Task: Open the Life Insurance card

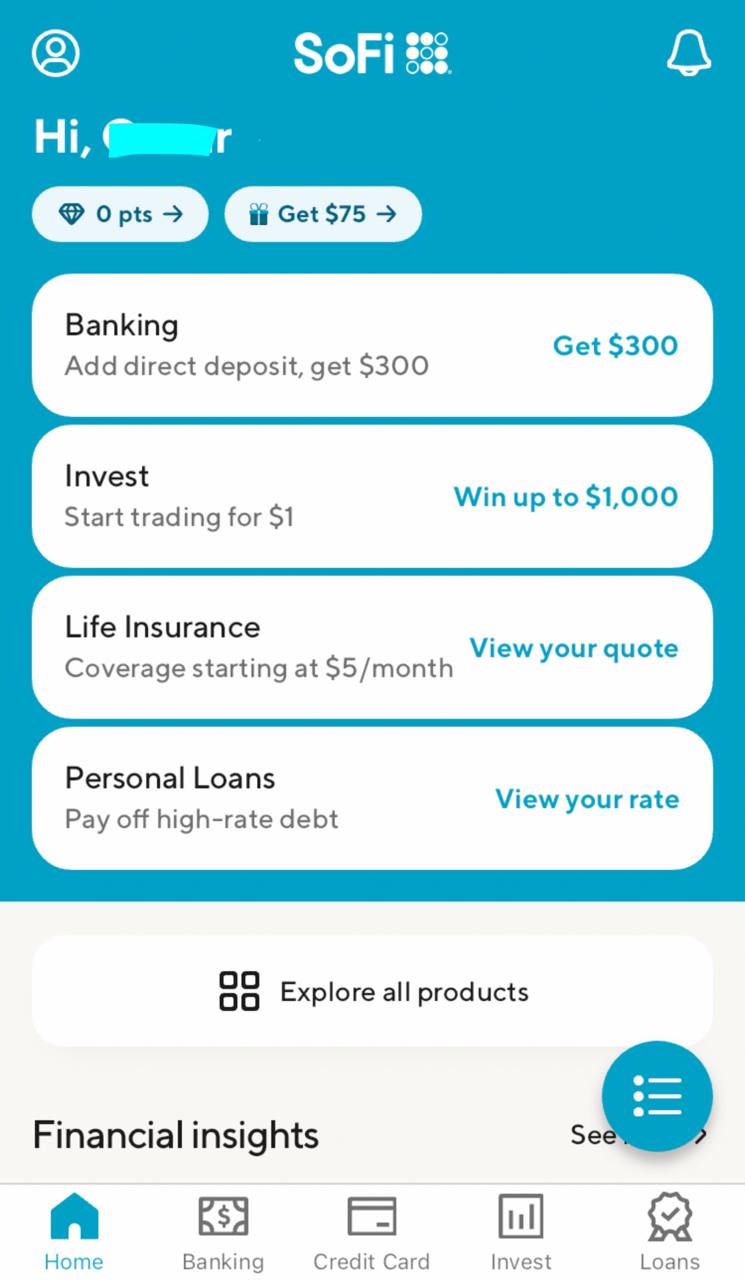Action: click(x=372, y=647)
